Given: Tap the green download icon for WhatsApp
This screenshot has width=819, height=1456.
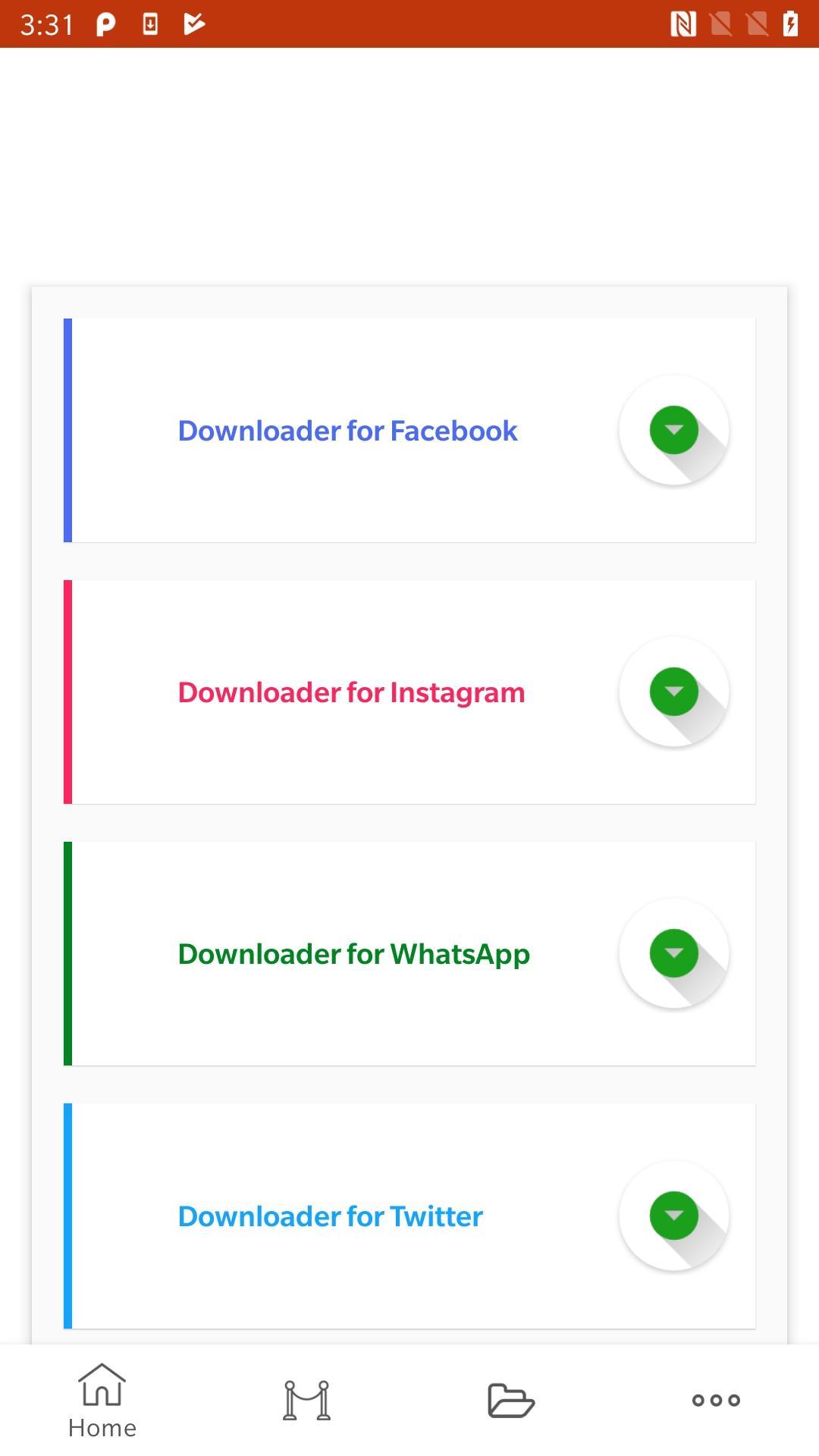Looking at the screenshot, I should point(673,953).
